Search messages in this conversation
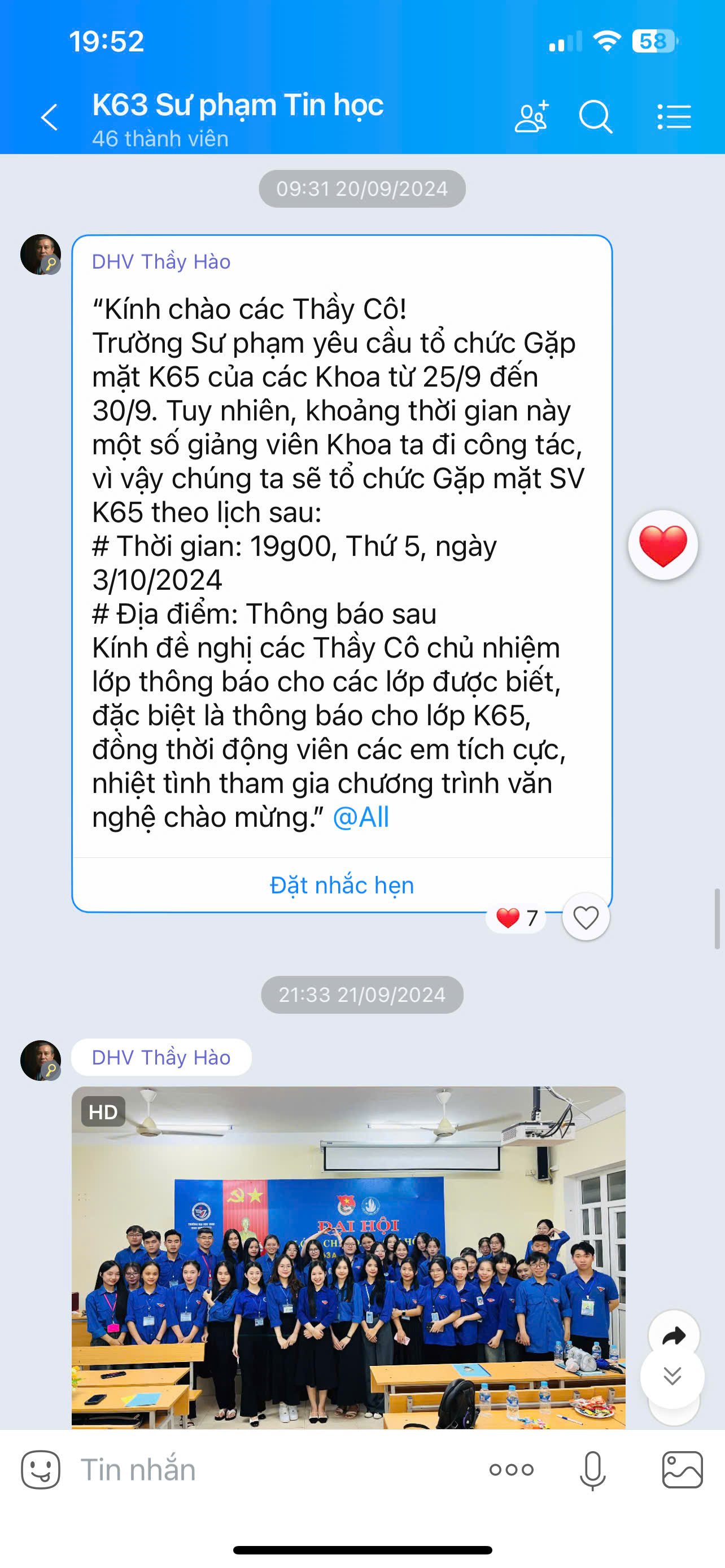 [595, 116]
